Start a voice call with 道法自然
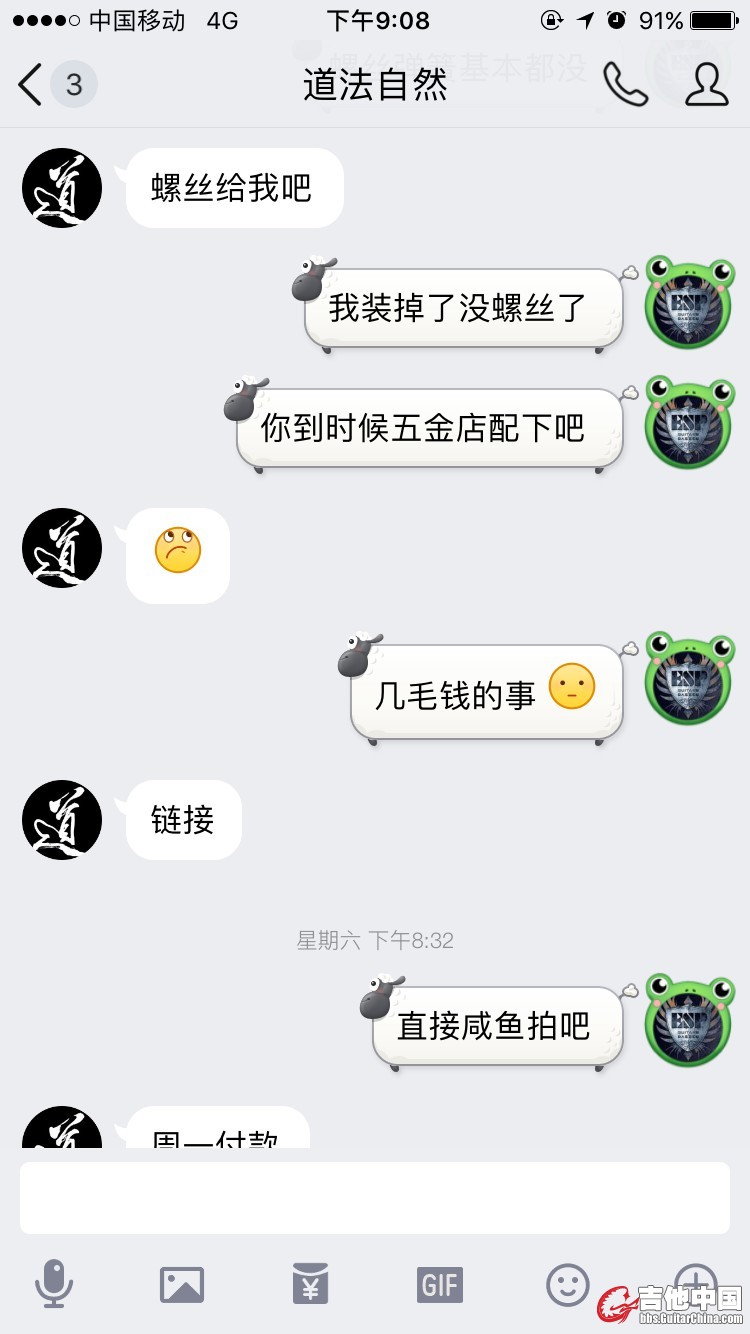 (625, 85)
